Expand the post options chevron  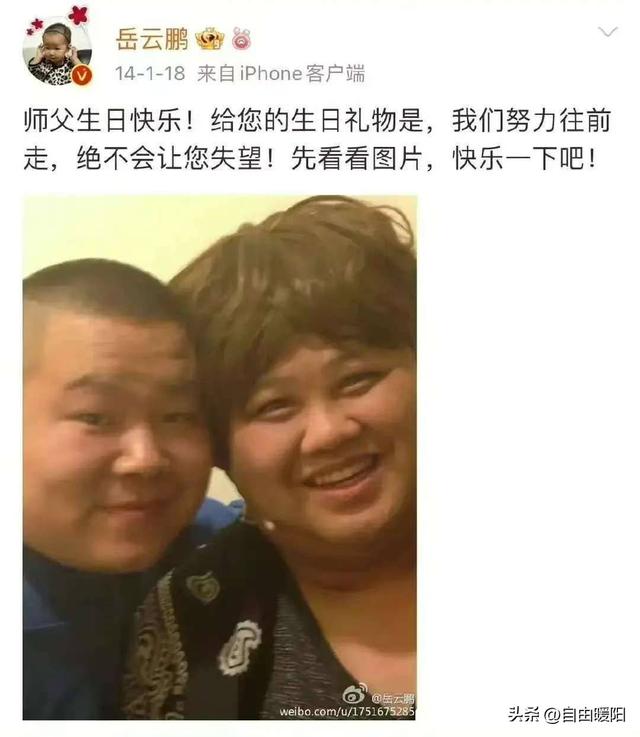(x=608, y=33)
